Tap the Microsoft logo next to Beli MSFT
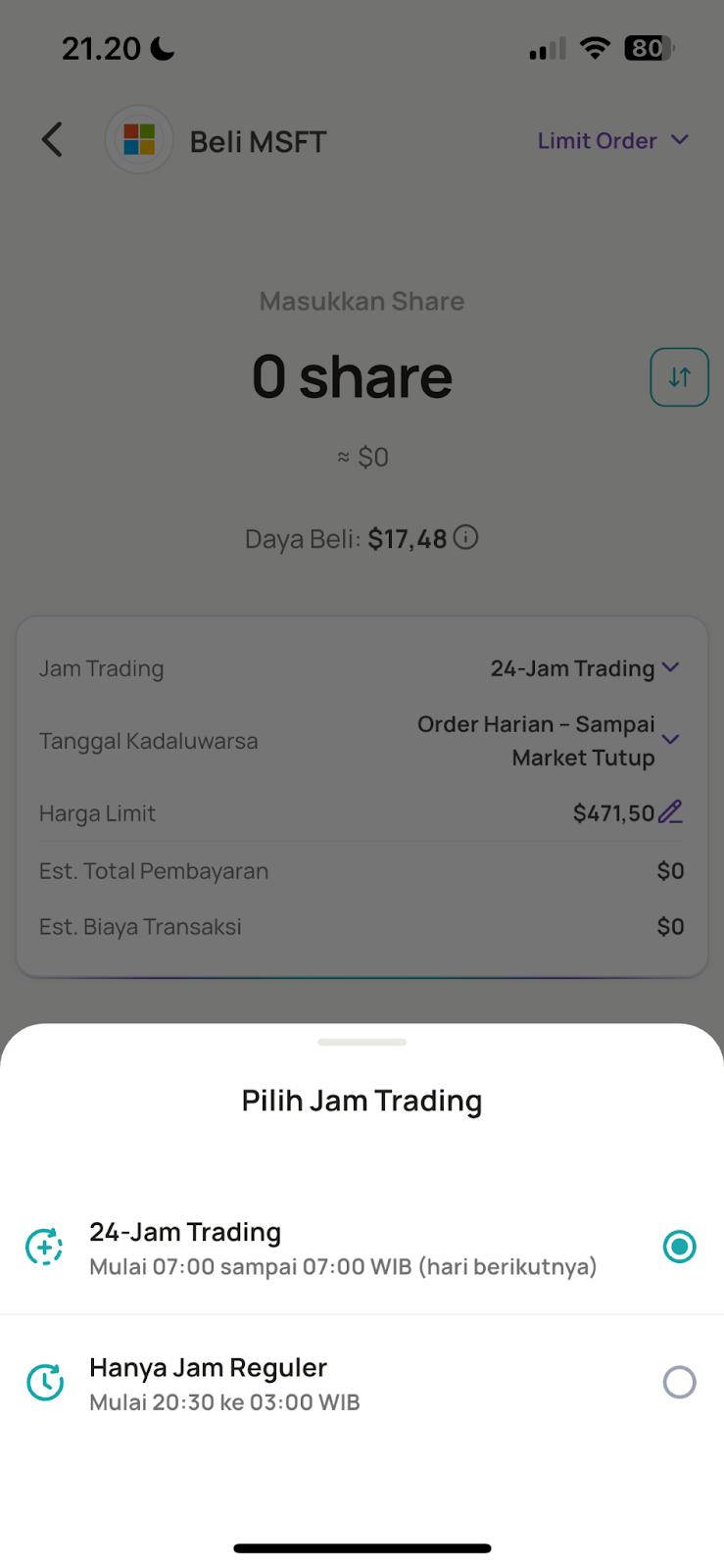This screenshot has height=1568, width=724. 139,139
